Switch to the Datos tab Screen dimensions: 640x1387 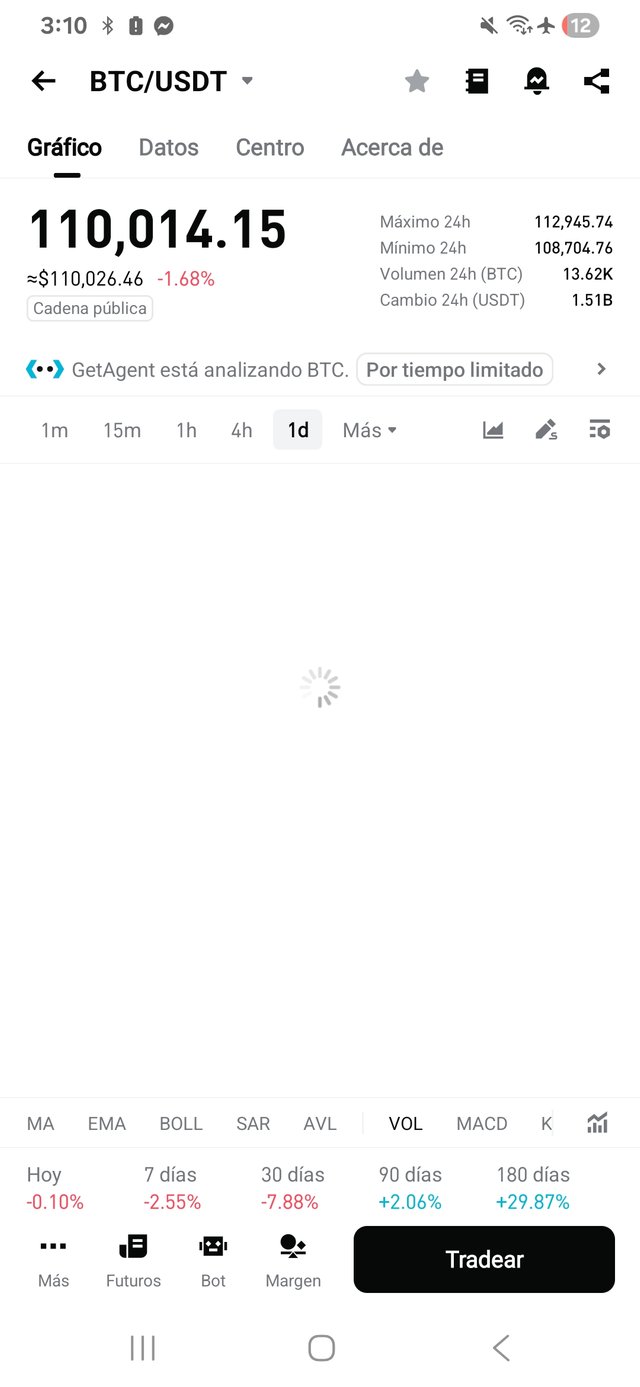tap(168, 147)
